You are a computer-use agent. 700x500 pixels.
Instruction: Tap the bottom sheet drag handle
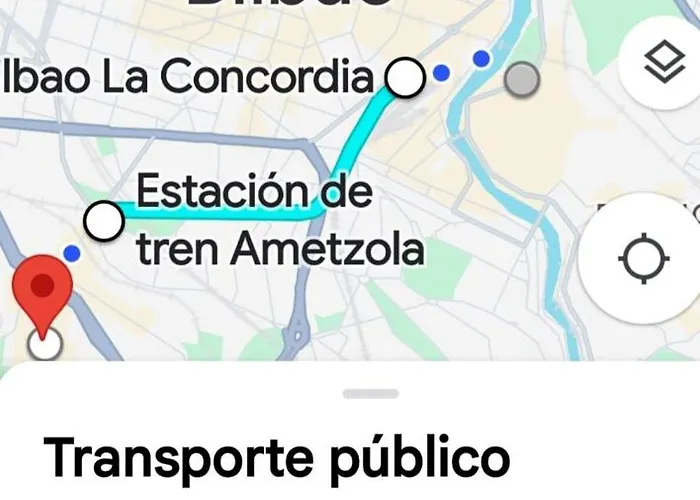pyautogui.click(x=370, y=394)
